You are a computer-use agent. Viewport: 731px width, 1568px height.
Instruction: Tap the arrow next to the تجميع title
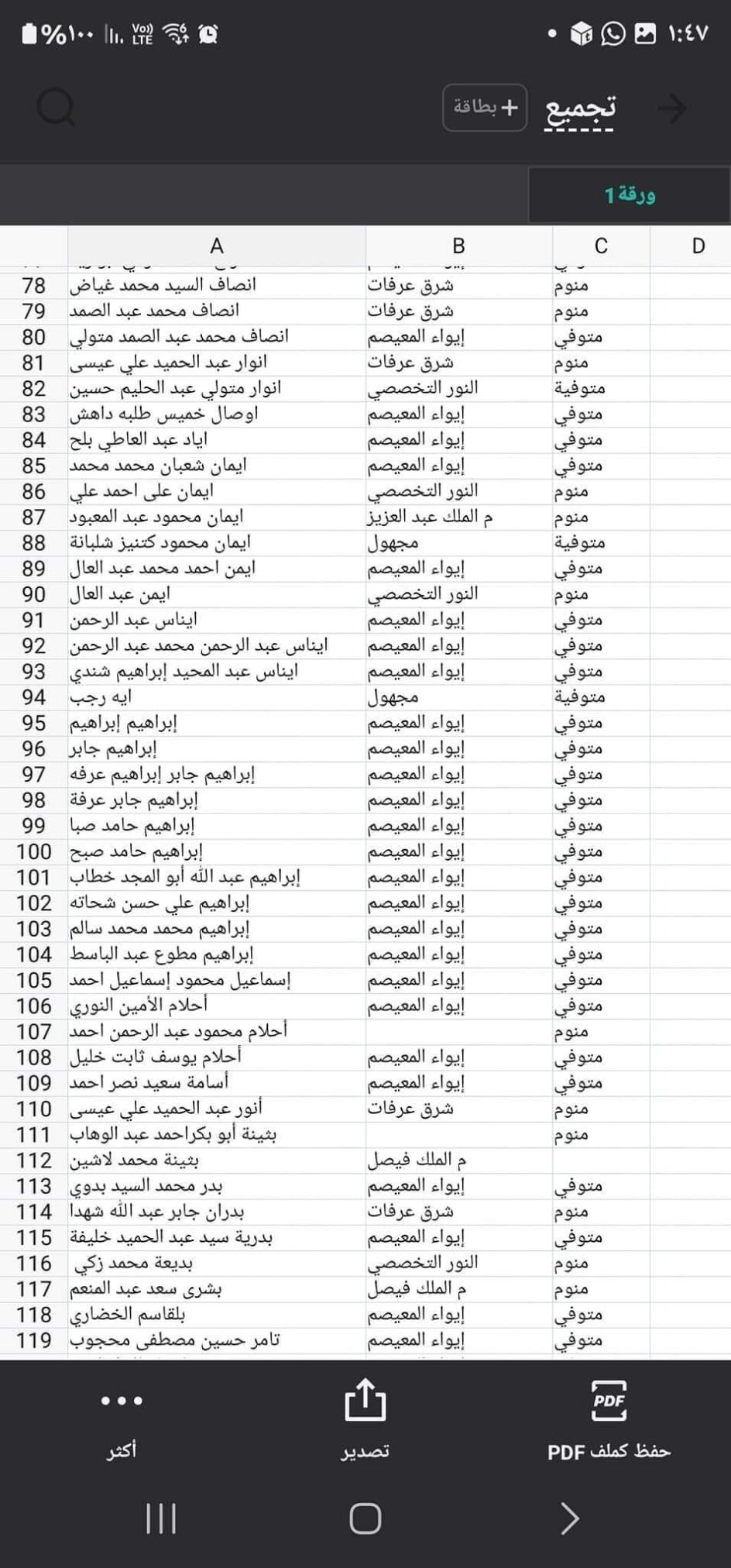(672, 108)
